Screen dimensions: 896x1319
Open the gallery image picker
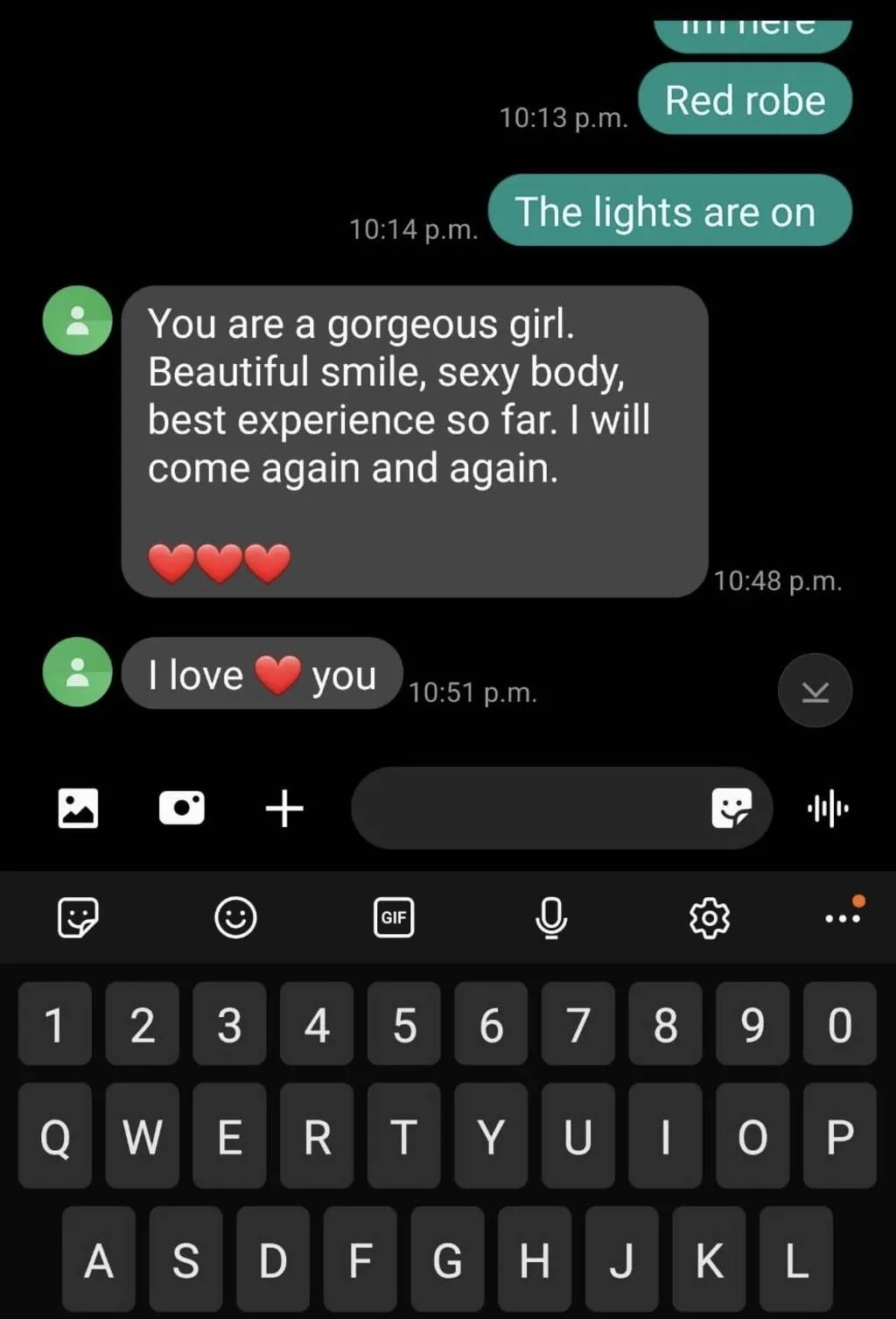[78, 808]
